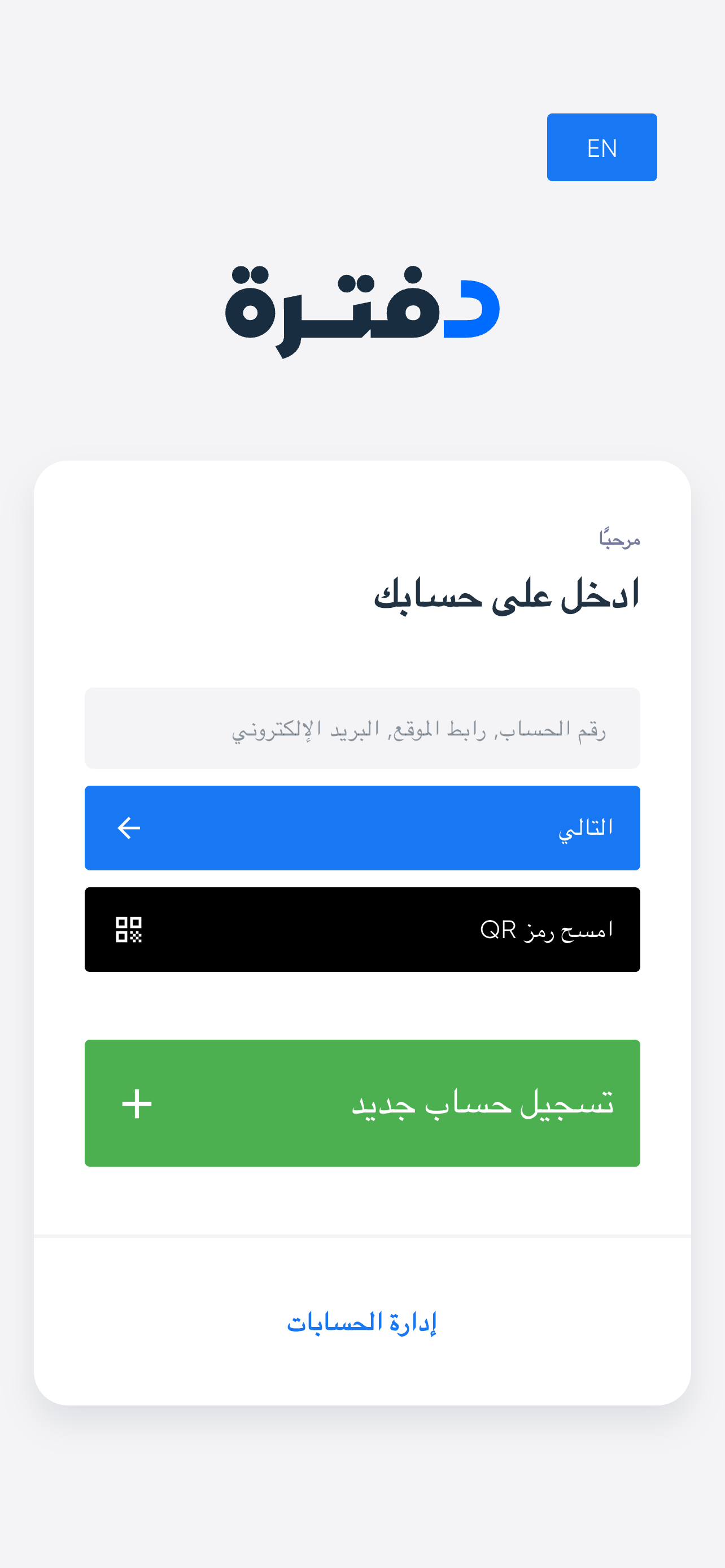The height and width of the screenshot is (1568, 725).
Task: Switch language with the EN button
Action: coord(601,147)
